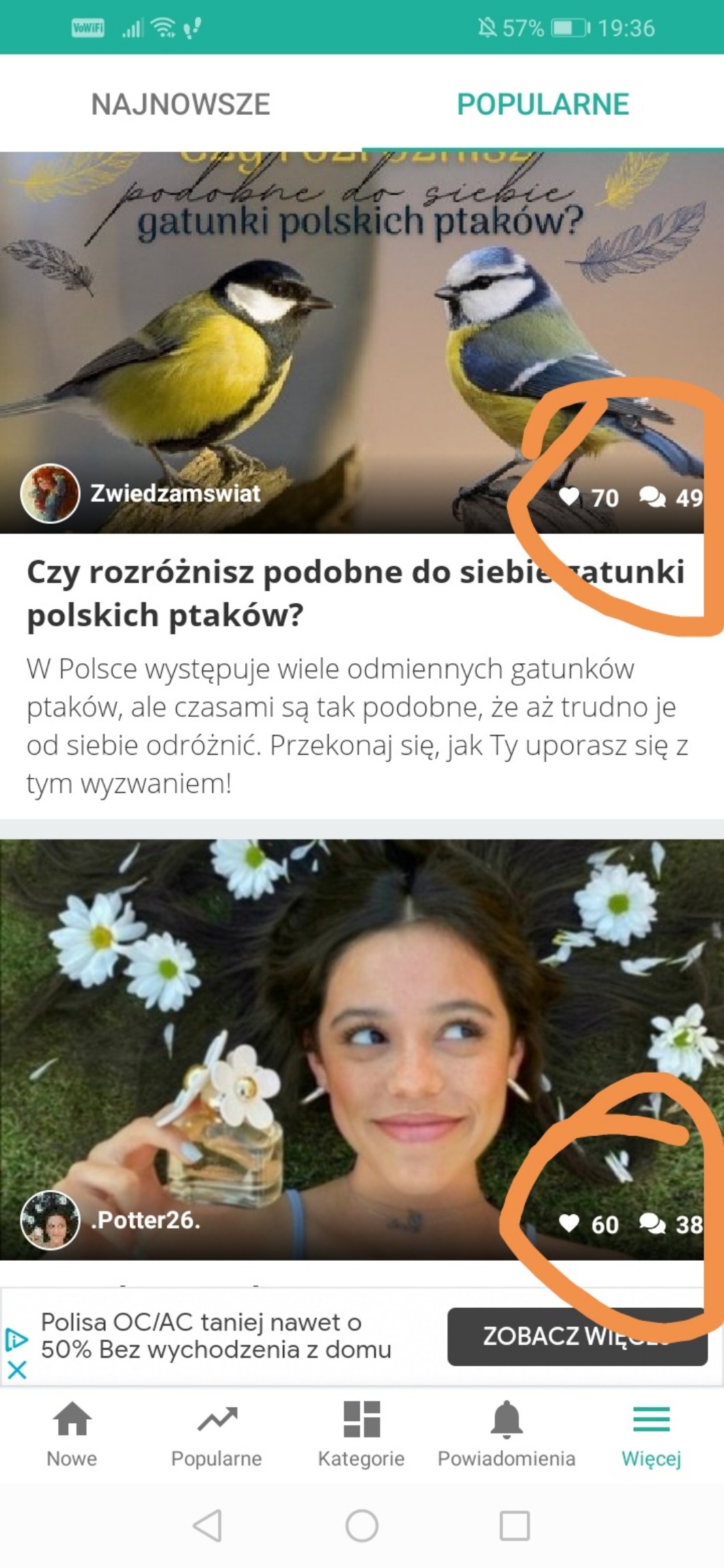The image size is (724, 1568).
Task: Open the Polish birds quiz card
Action: [355, 592]
